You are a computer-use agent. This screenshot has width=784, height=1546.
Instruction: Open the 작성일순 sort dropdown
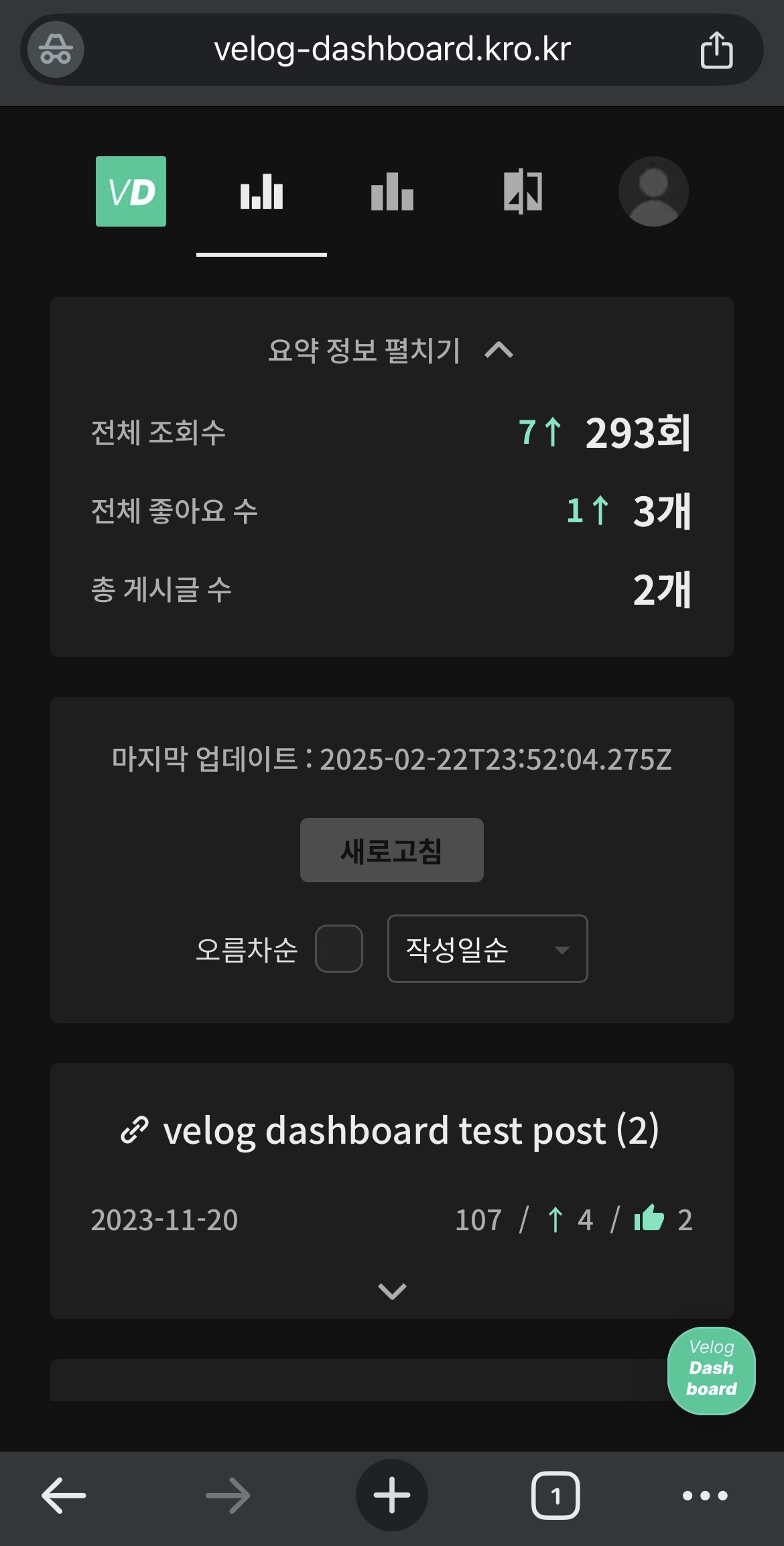[x=488, y=949]
